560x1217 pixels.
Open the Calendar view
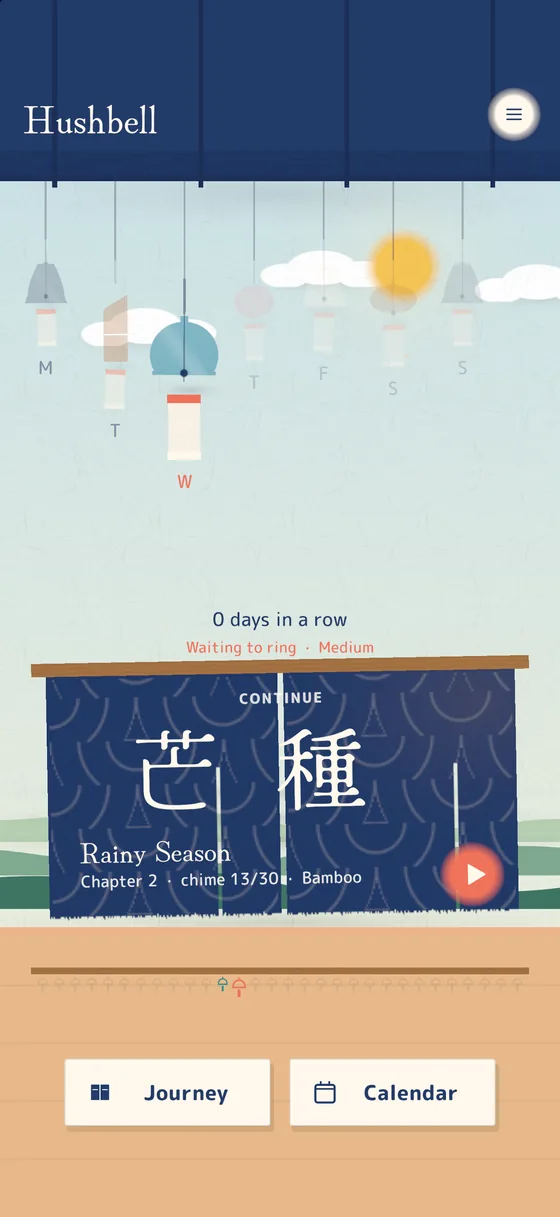click(x=393, y=1093)
